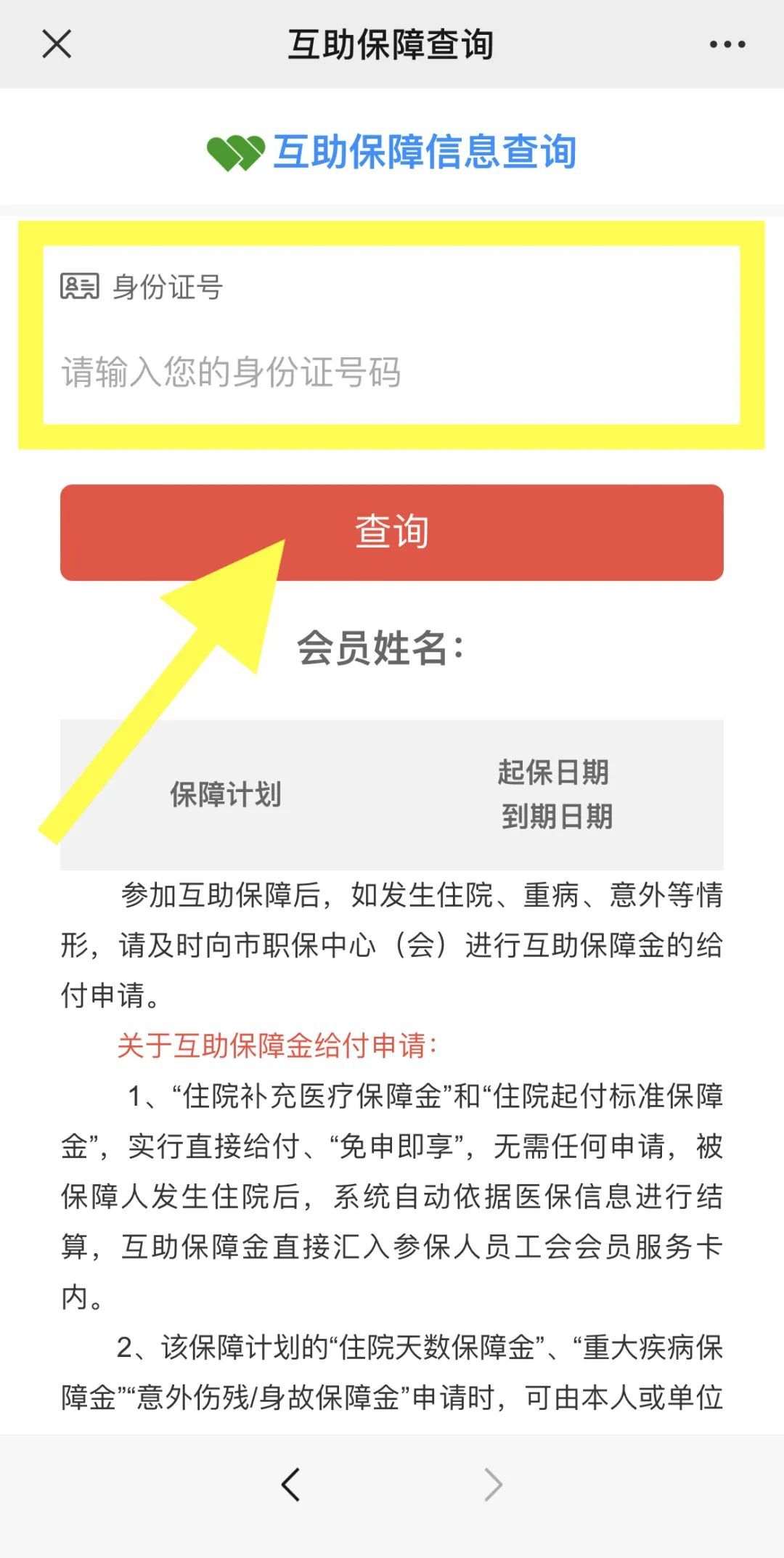This screenshot has height=1558, width=784.
Task: Close the 互助保障查询 page
Action: pos(57,44)
